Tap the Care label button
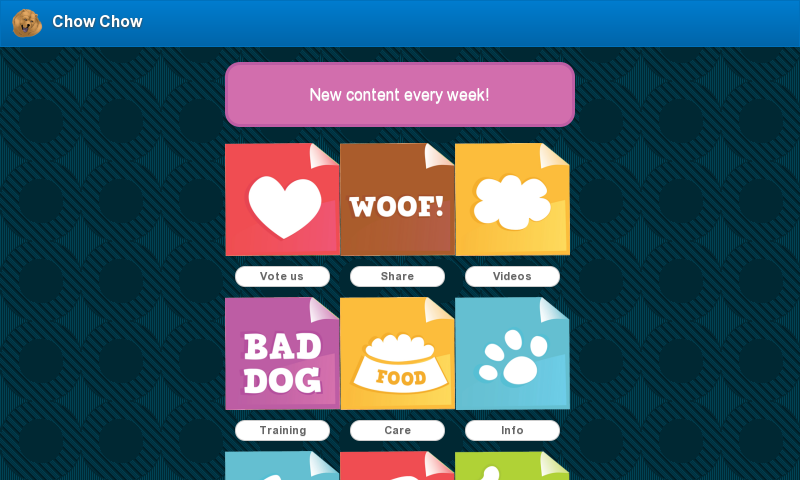Image resolution: width=800 pixels, height=480 pixels. pos(397,430)
